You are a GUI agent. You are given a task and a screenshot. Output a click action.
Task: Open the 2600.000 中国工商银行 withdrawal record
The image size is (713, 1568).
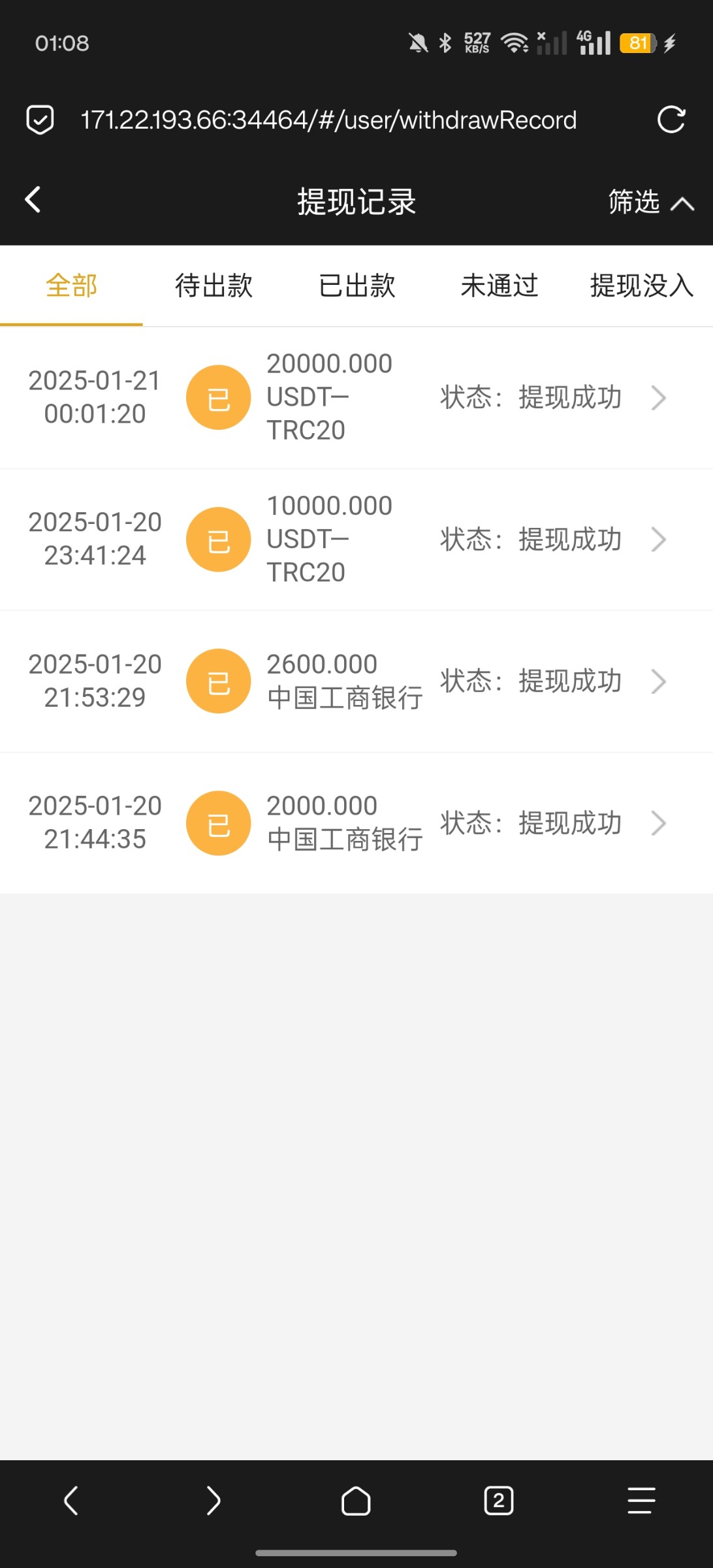(x=356, y=681)
